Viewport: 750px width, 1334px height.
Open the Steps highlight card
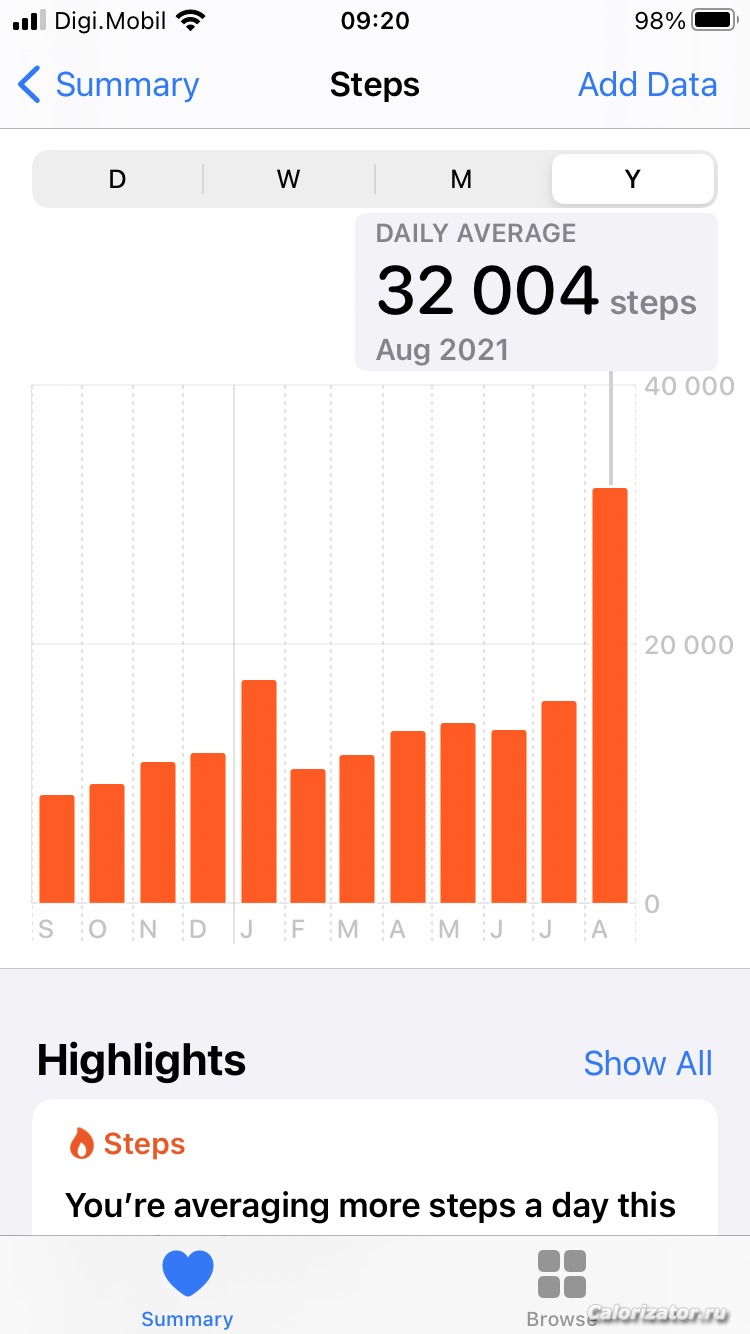375,1167
